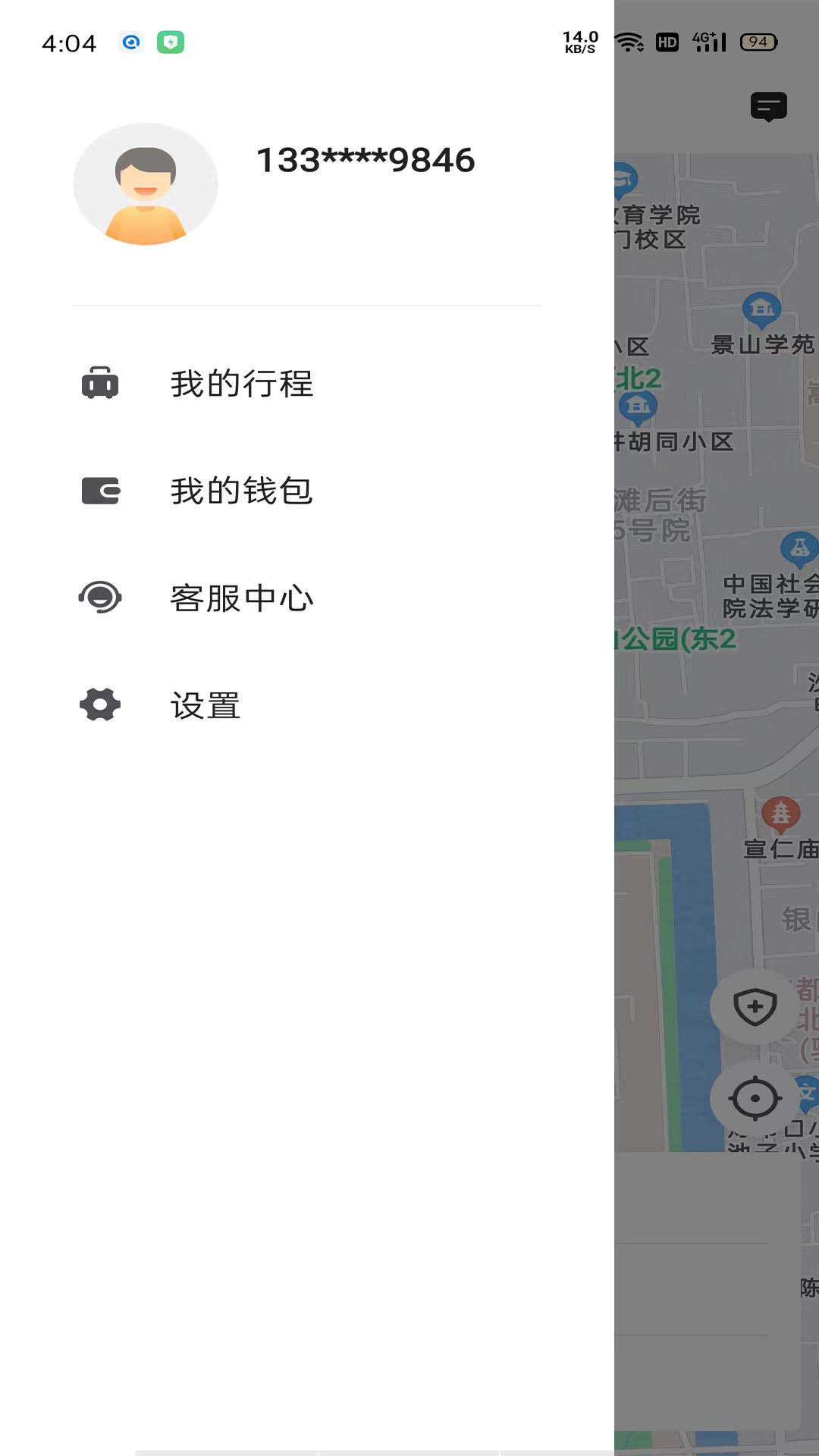Open the 我的行程 menu entry
819x1456 pixels.
pos(243,384)
